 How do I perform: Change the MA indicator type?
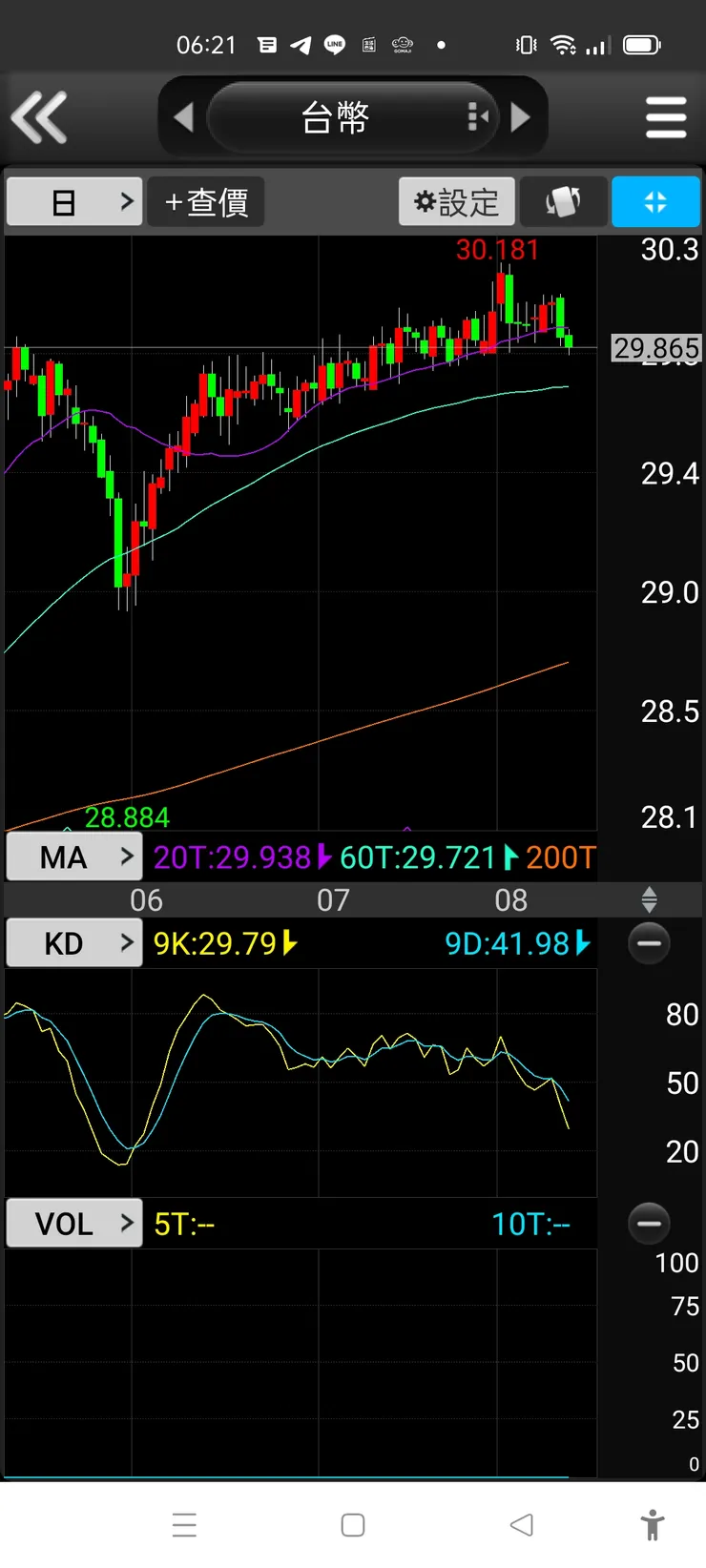tap(74, 856)
